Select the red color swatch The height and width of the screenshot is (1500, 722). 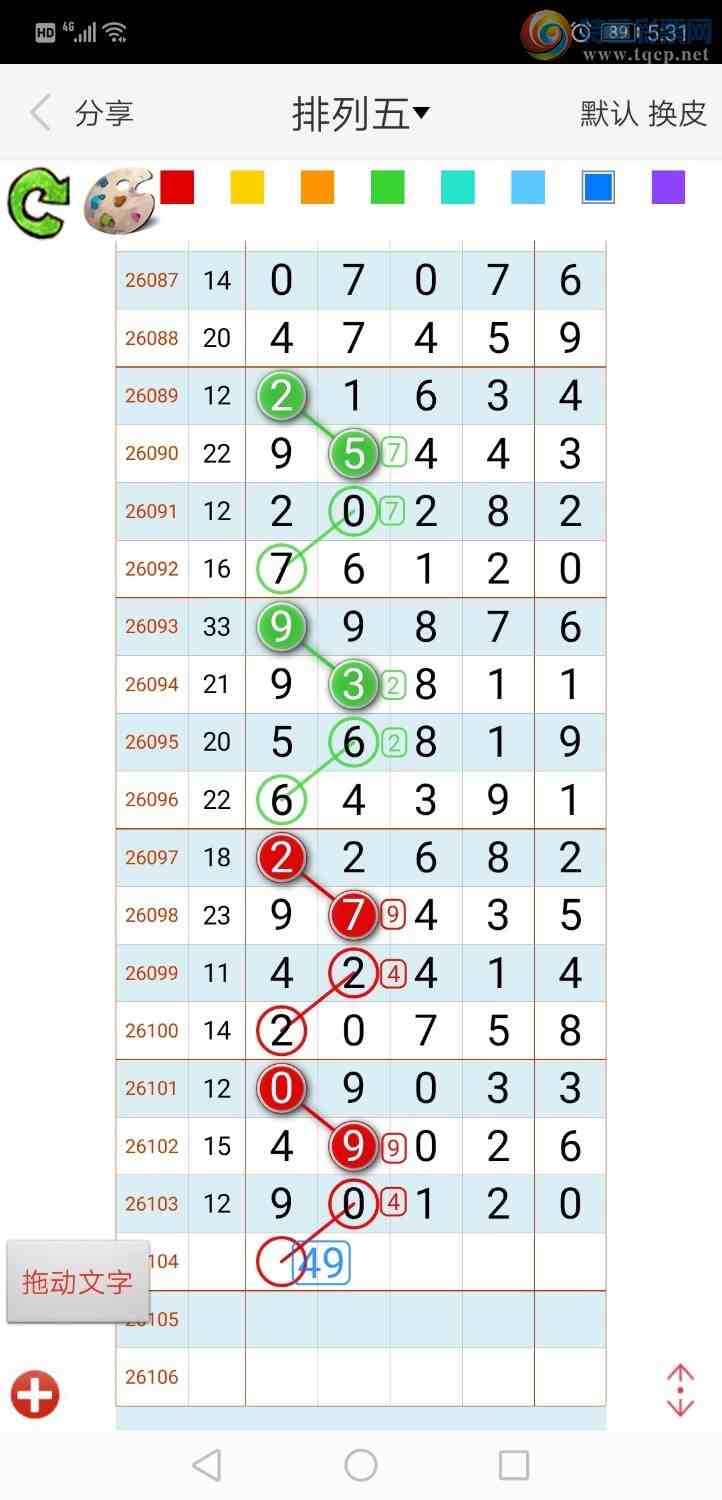coord(177,187)
